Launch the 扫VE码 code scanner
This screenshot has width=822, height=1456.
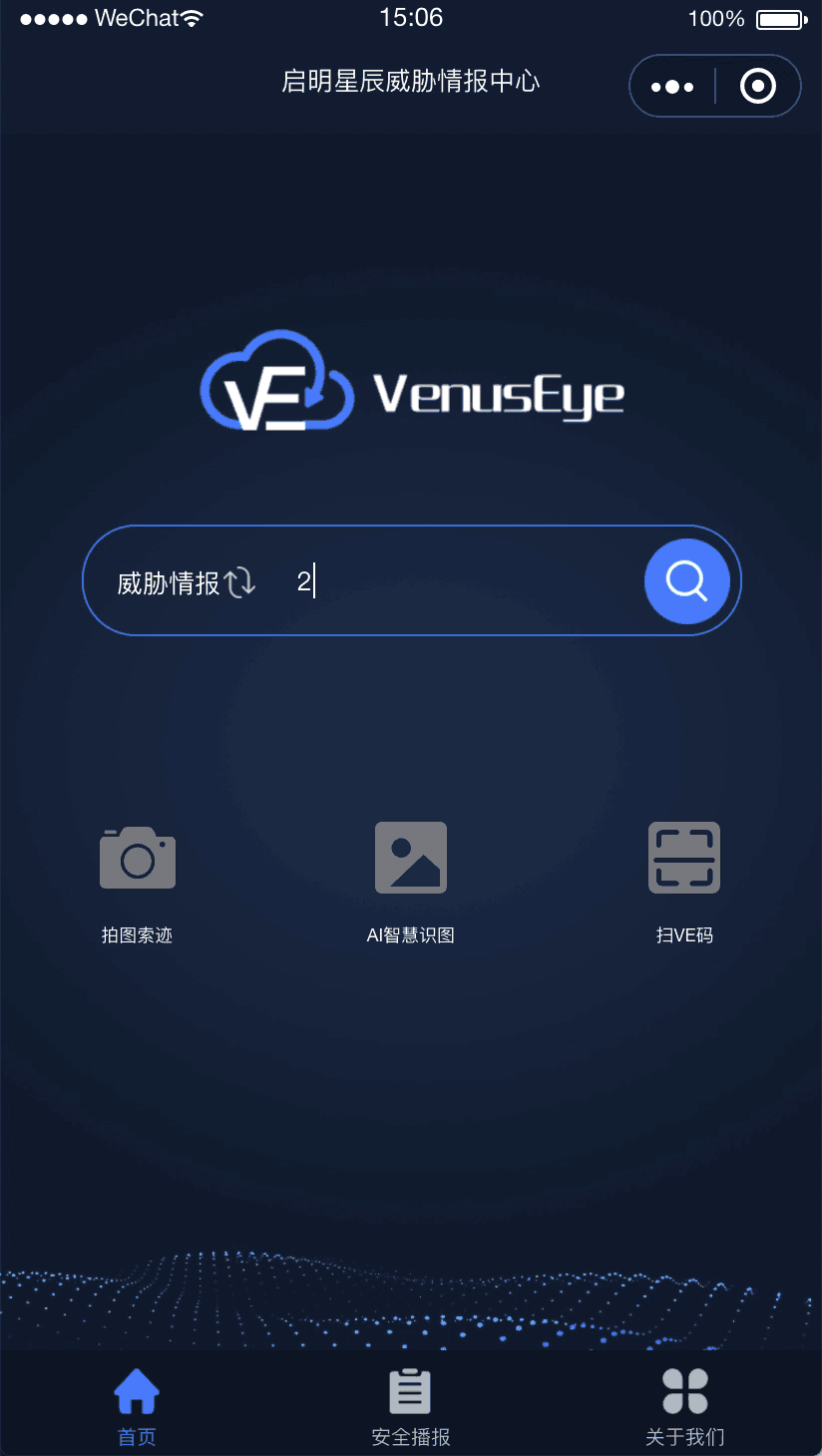(x=684, y=857)
